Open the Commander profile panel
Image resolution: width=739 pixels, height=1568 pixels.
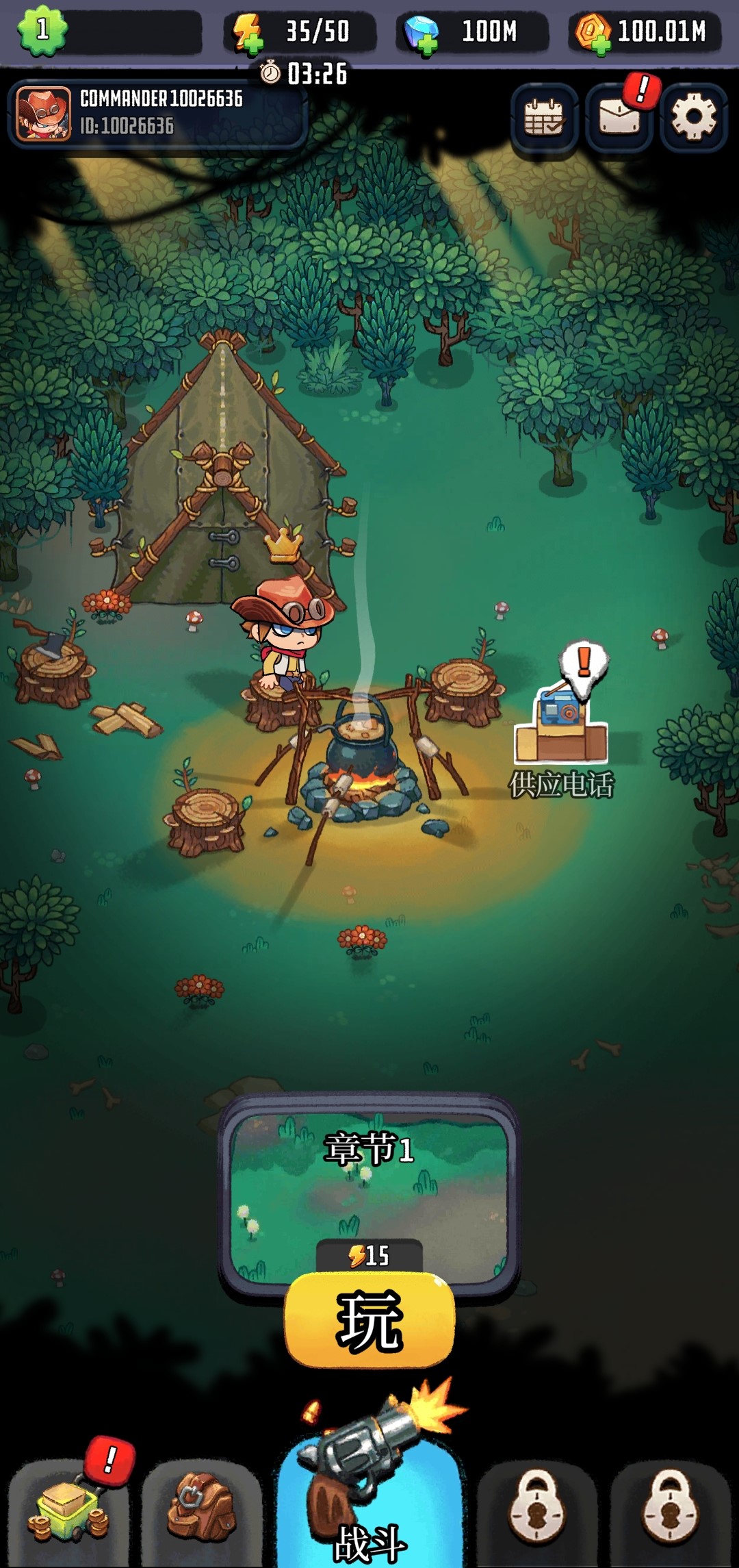coord(157,113)
